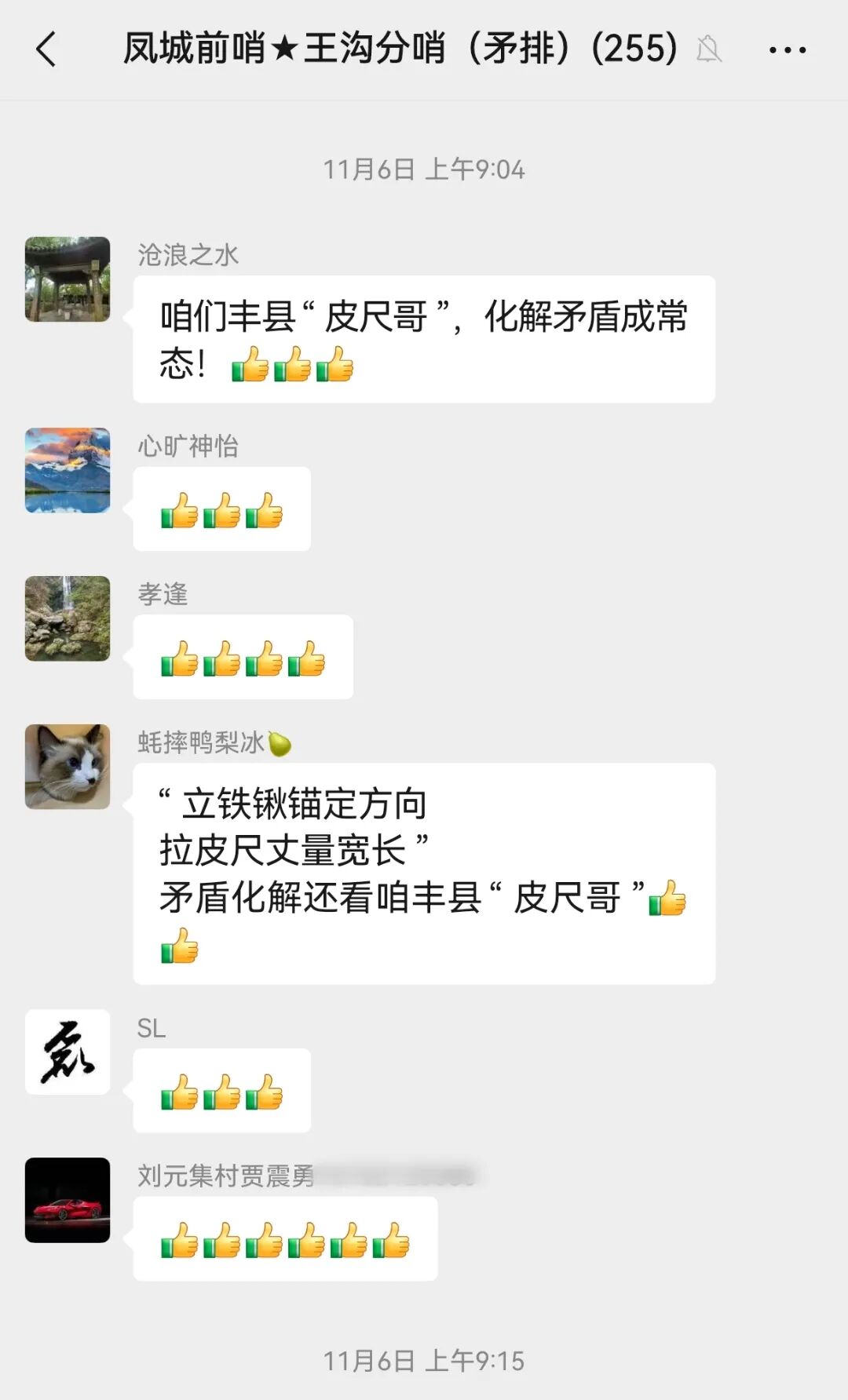View 心旷神怡's profile via avatar
848x1400 pixels.
tap(68, 470)
